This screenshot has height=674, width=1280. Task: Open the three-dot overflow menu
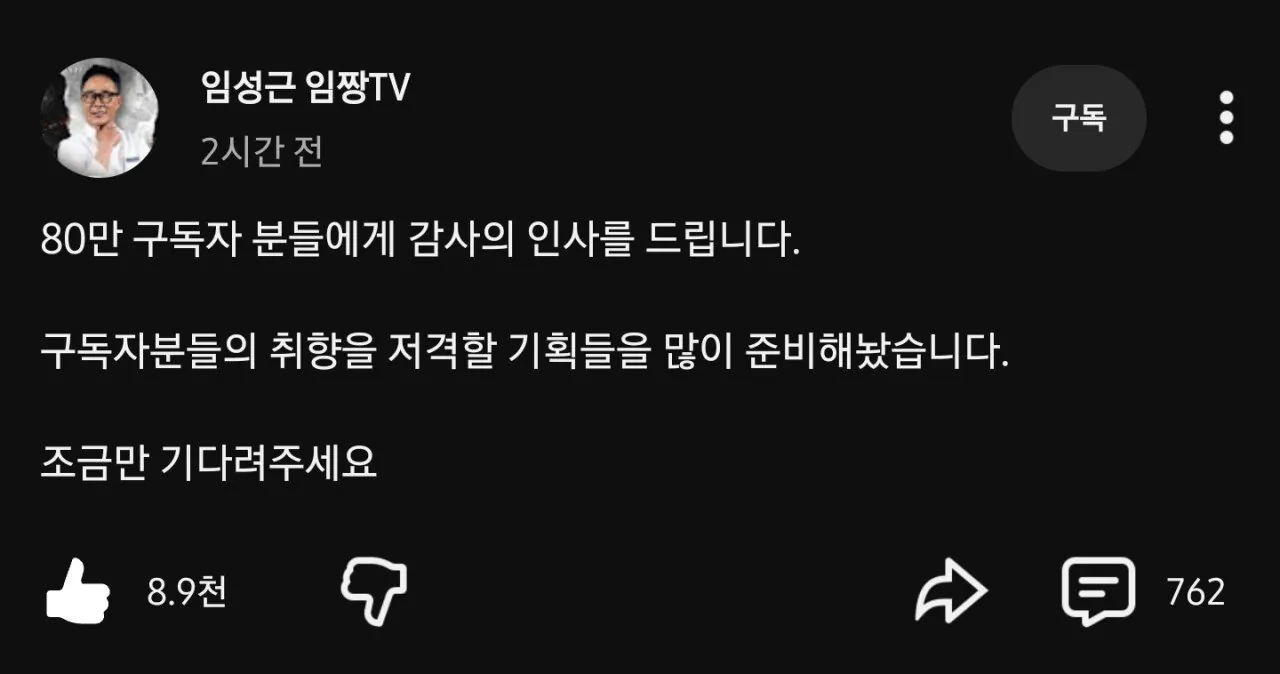(1226, 118)
